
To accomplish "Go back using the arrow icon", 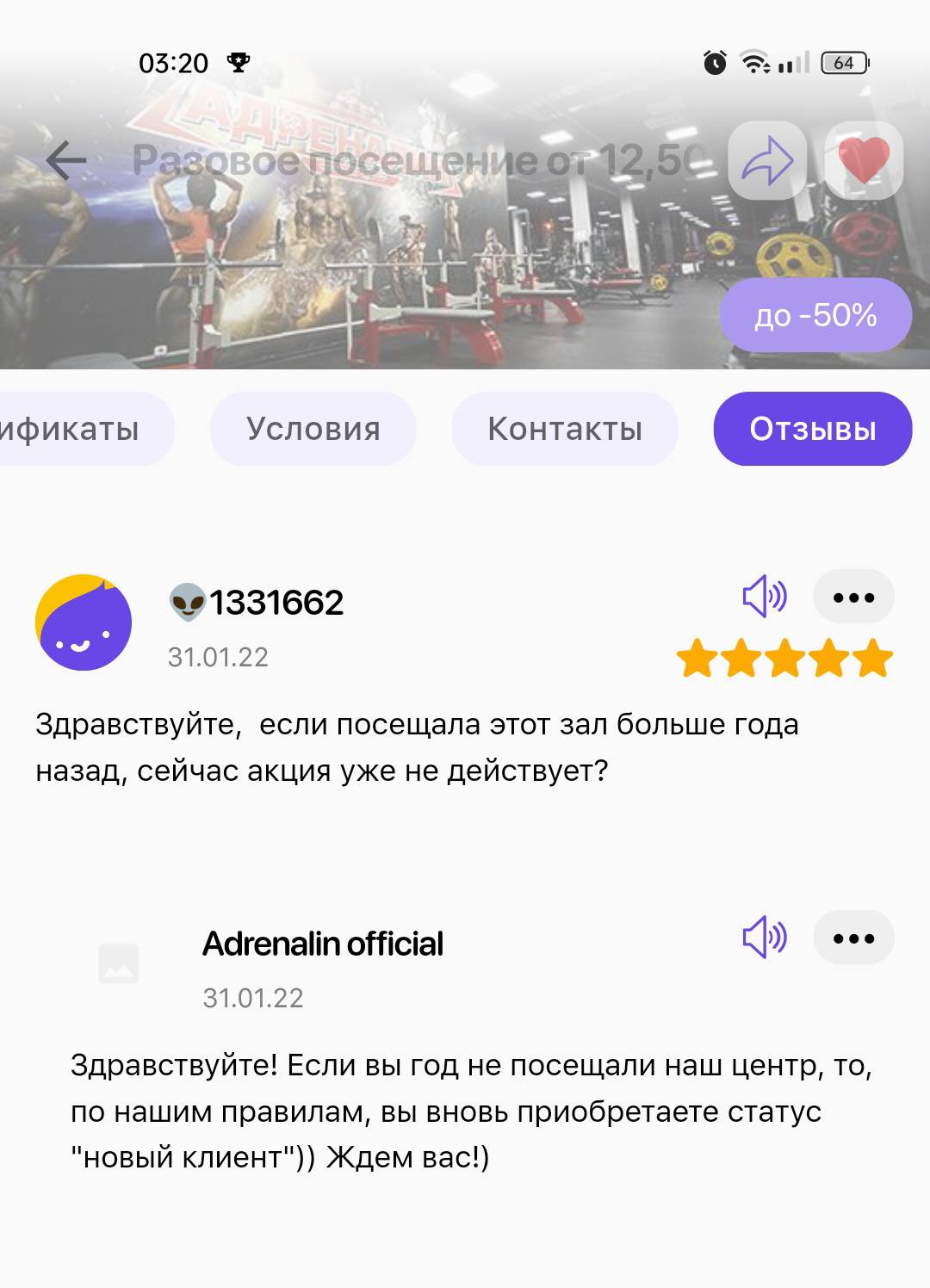I will pos(65,160).
